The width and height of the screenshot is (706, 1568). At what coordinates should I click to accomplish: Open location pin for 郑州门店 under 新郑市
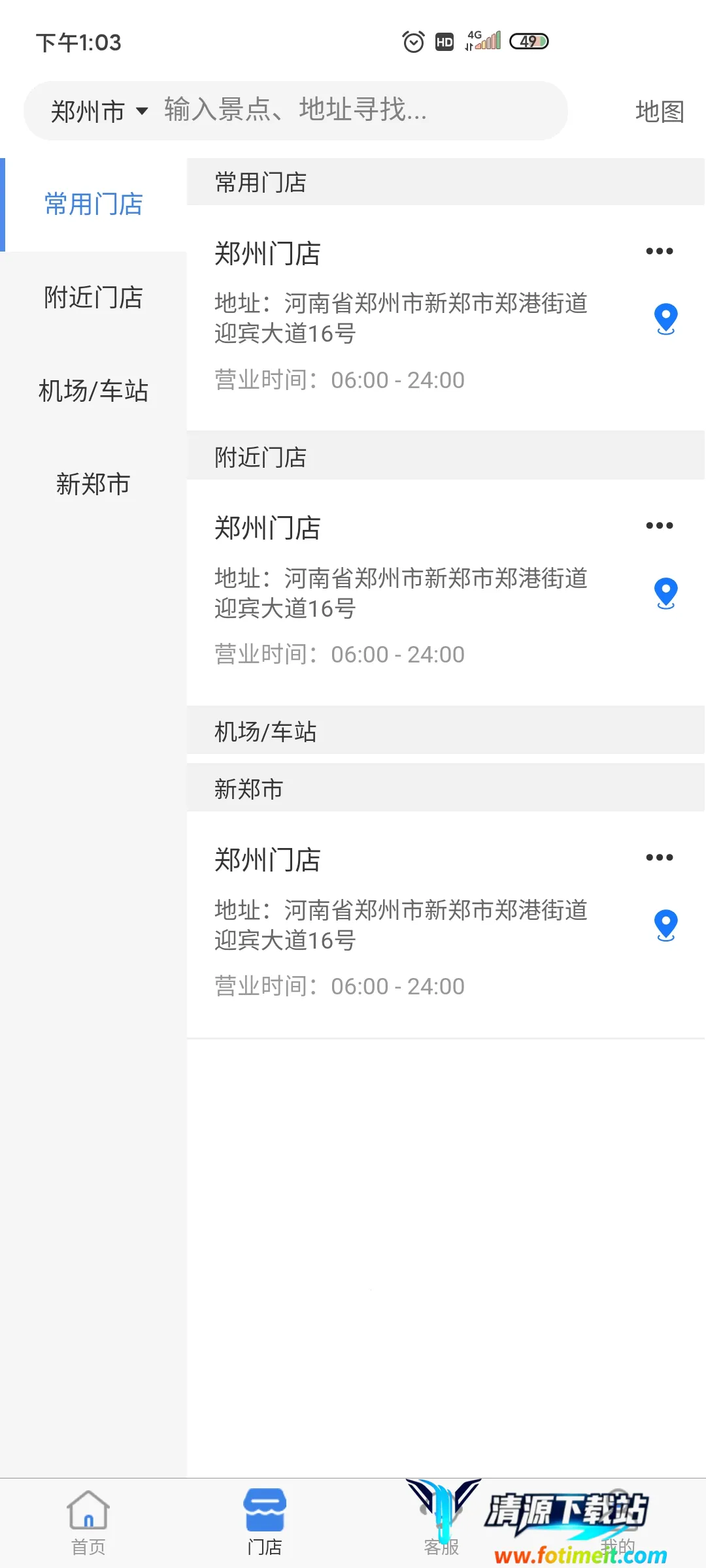(665, 925)
